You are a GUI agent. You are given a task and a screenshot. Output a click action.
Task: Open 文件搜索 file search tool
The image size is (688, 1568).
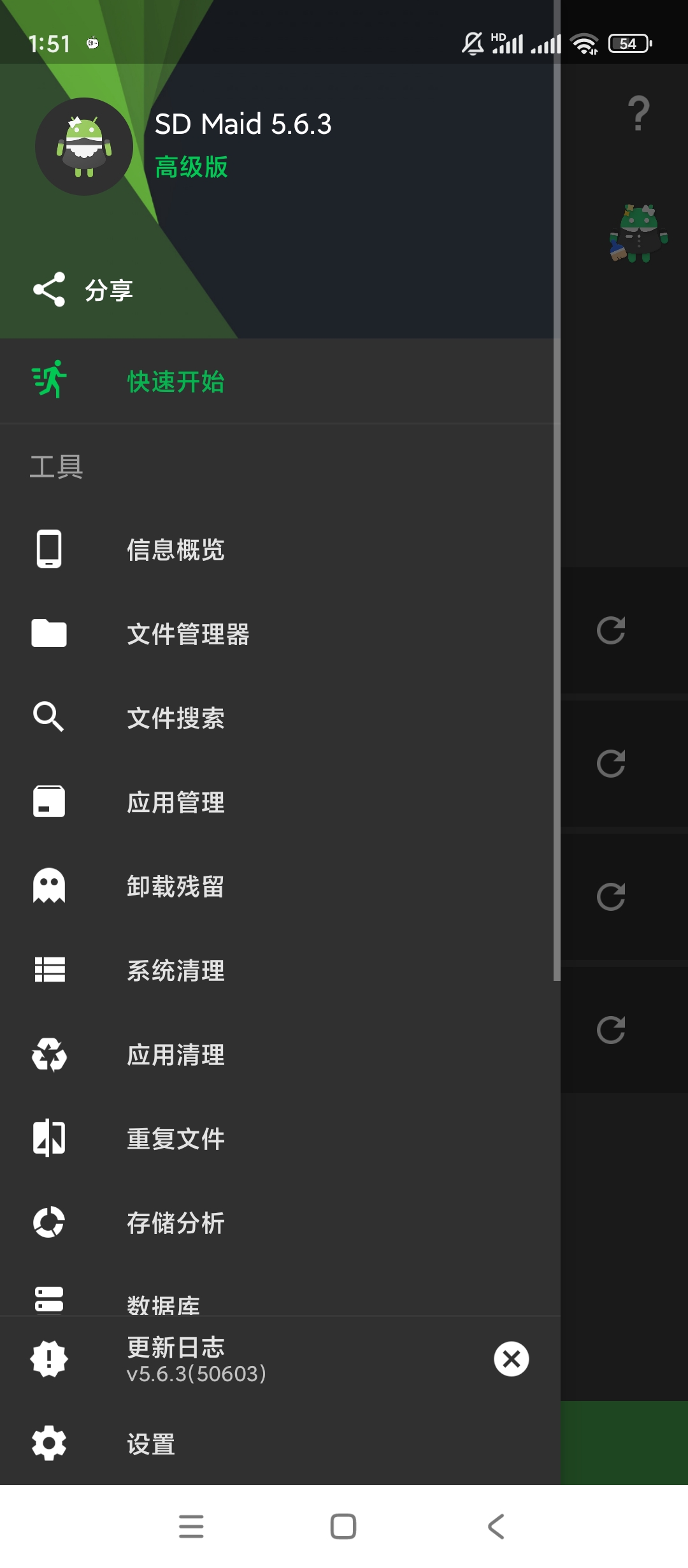176,718
